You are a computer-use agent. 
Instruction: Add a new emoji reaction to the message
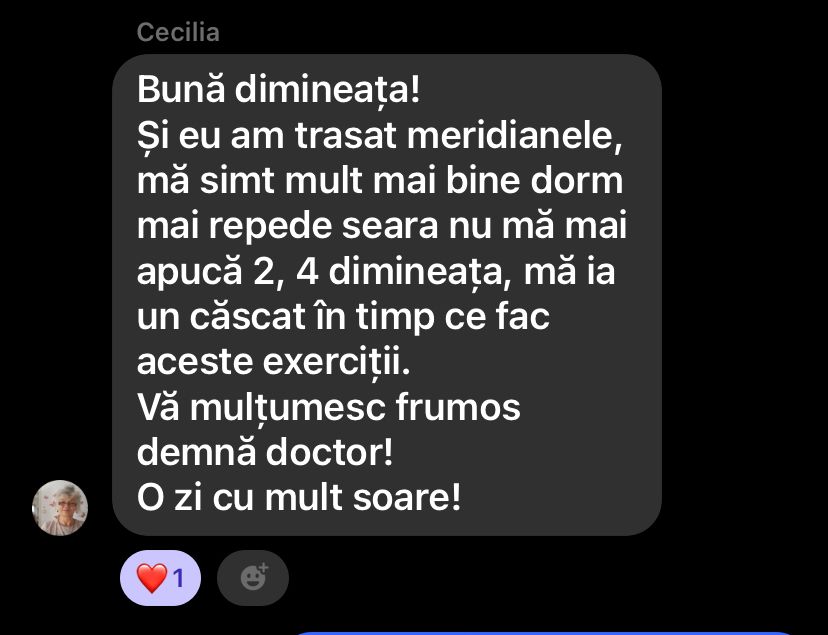coord(253,578)
